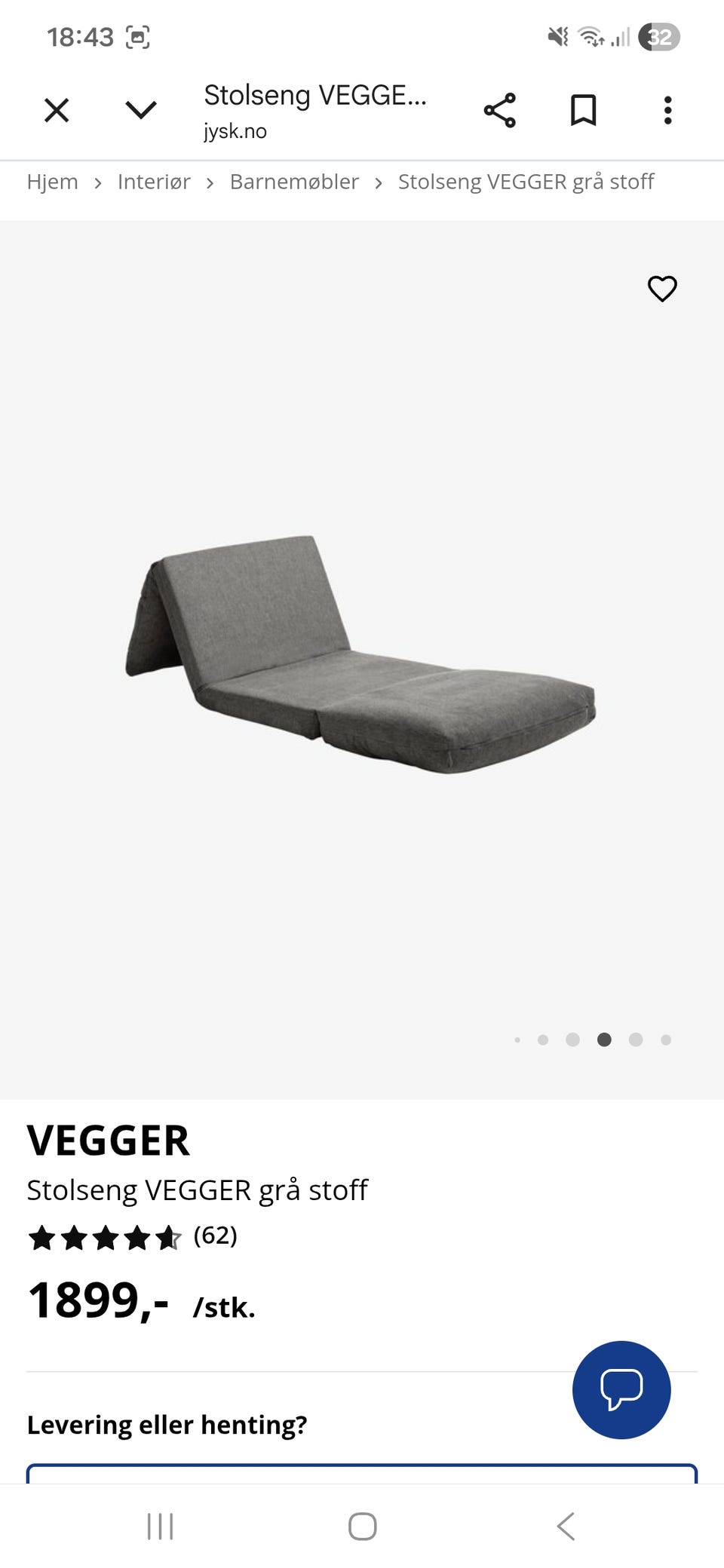Image resolution: width=724 pixels, height=1568 pixels.
Task: Share this jysk.no page
Action: (x=499, y=111)
